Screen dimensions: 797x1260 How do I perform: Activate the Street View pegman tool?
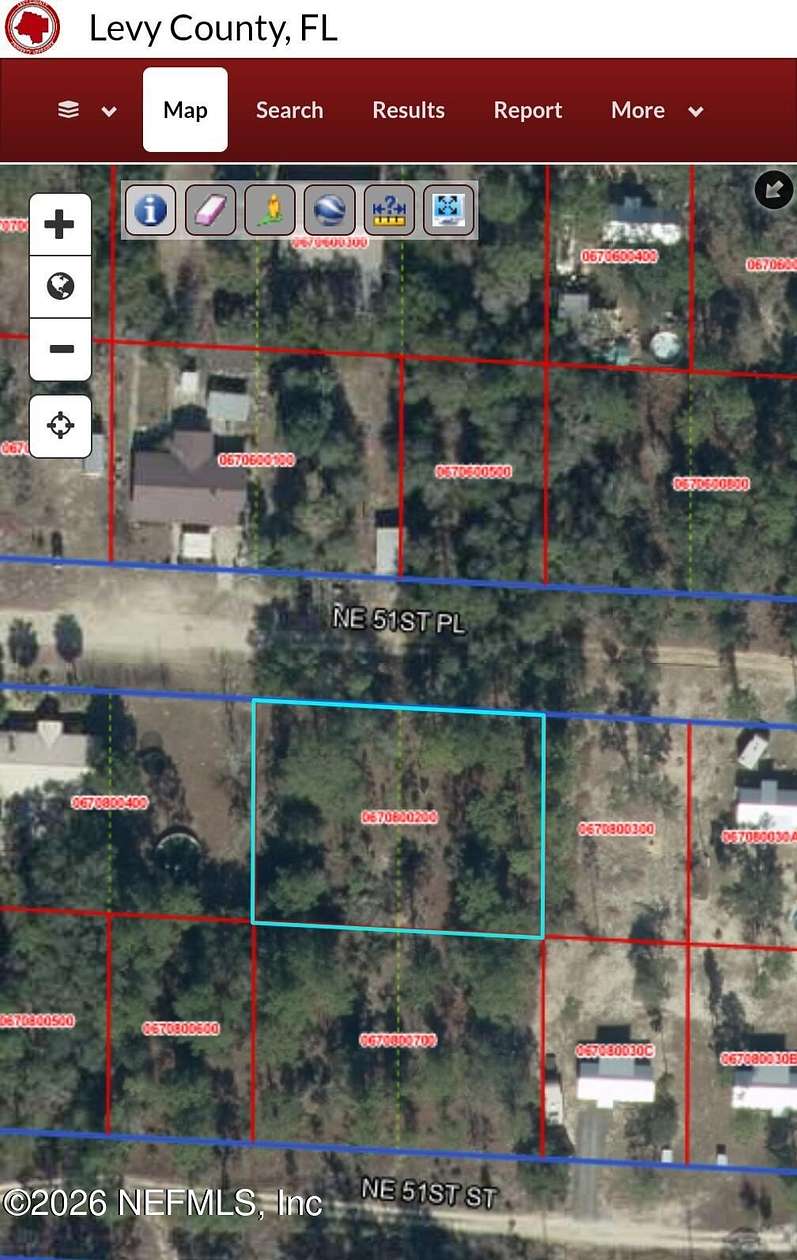[269, 209]
